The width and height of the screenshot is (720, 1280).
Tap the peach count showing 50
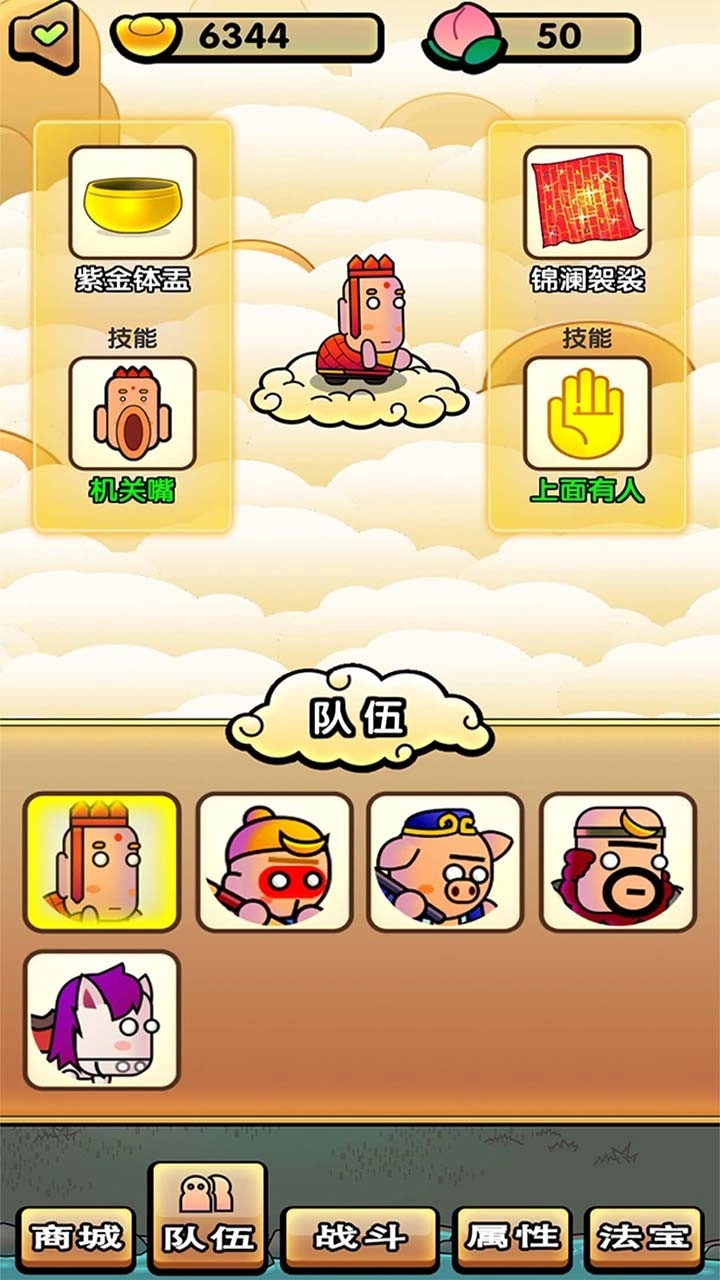pos(556,34)
